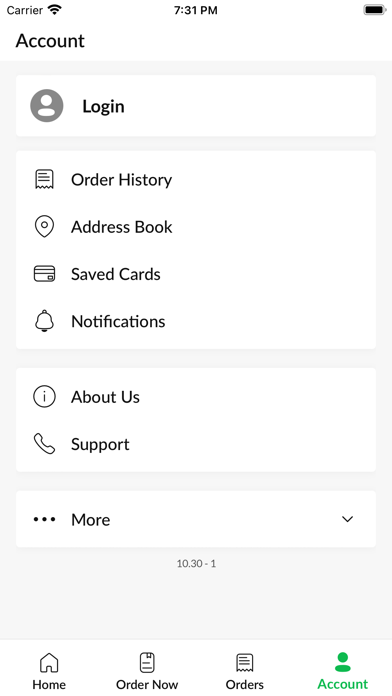View Saved Cards
Image resolution: width=392 pixels, height=696 pixels.
click(196, 274)
